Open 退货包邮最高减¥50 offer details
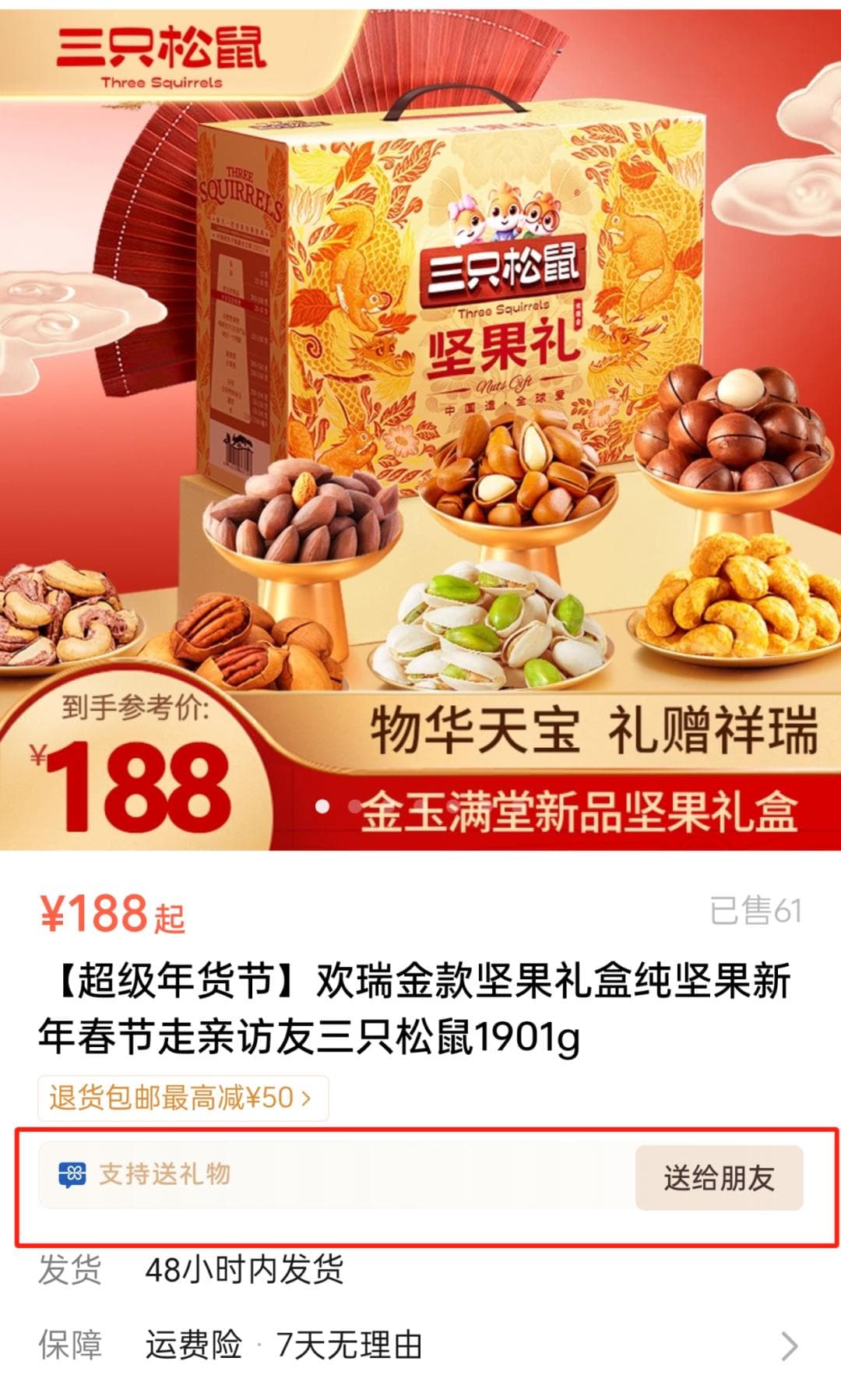 [x=182, y=1098]
